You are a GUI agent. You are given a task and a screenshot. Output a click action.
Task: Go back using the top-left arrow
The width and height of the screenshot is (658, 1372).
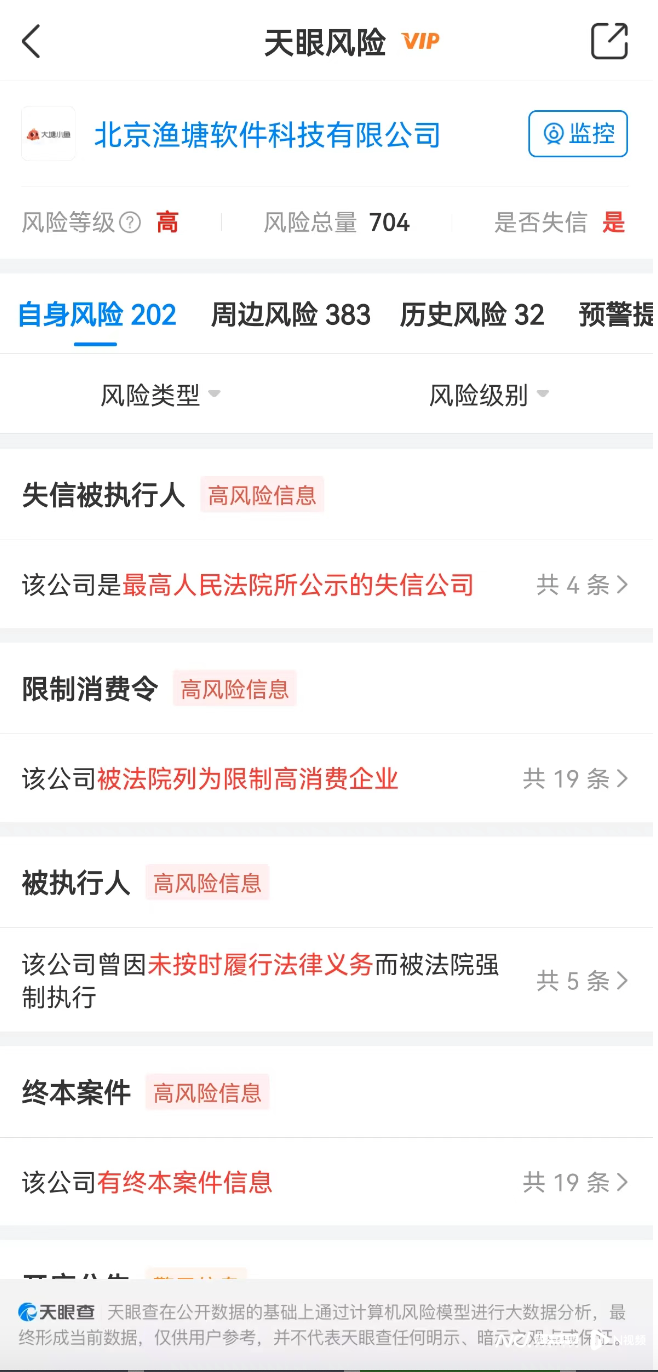point(32,42)
